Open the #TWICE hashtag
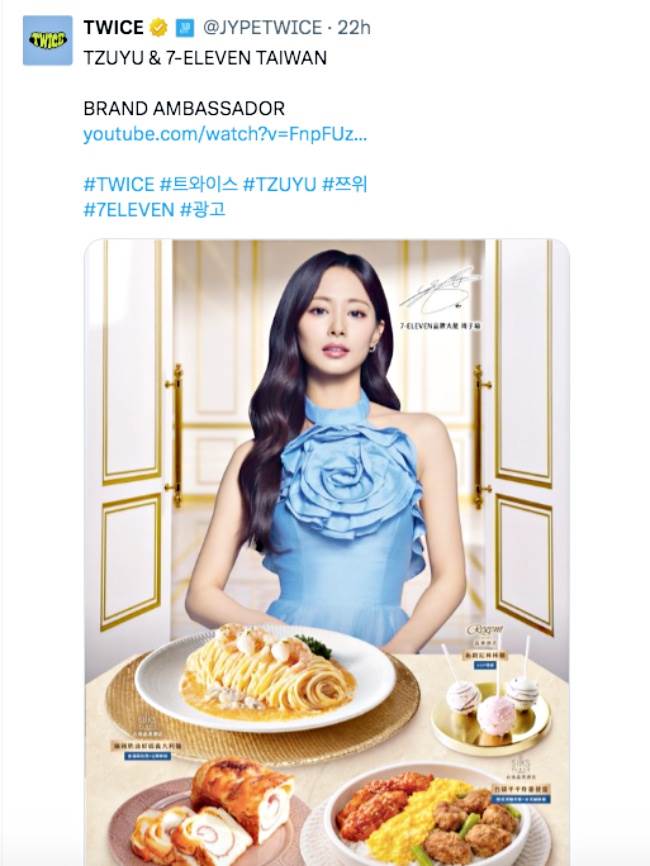The image size is (650, 866). pyautogui.click(x=118, y=185)
